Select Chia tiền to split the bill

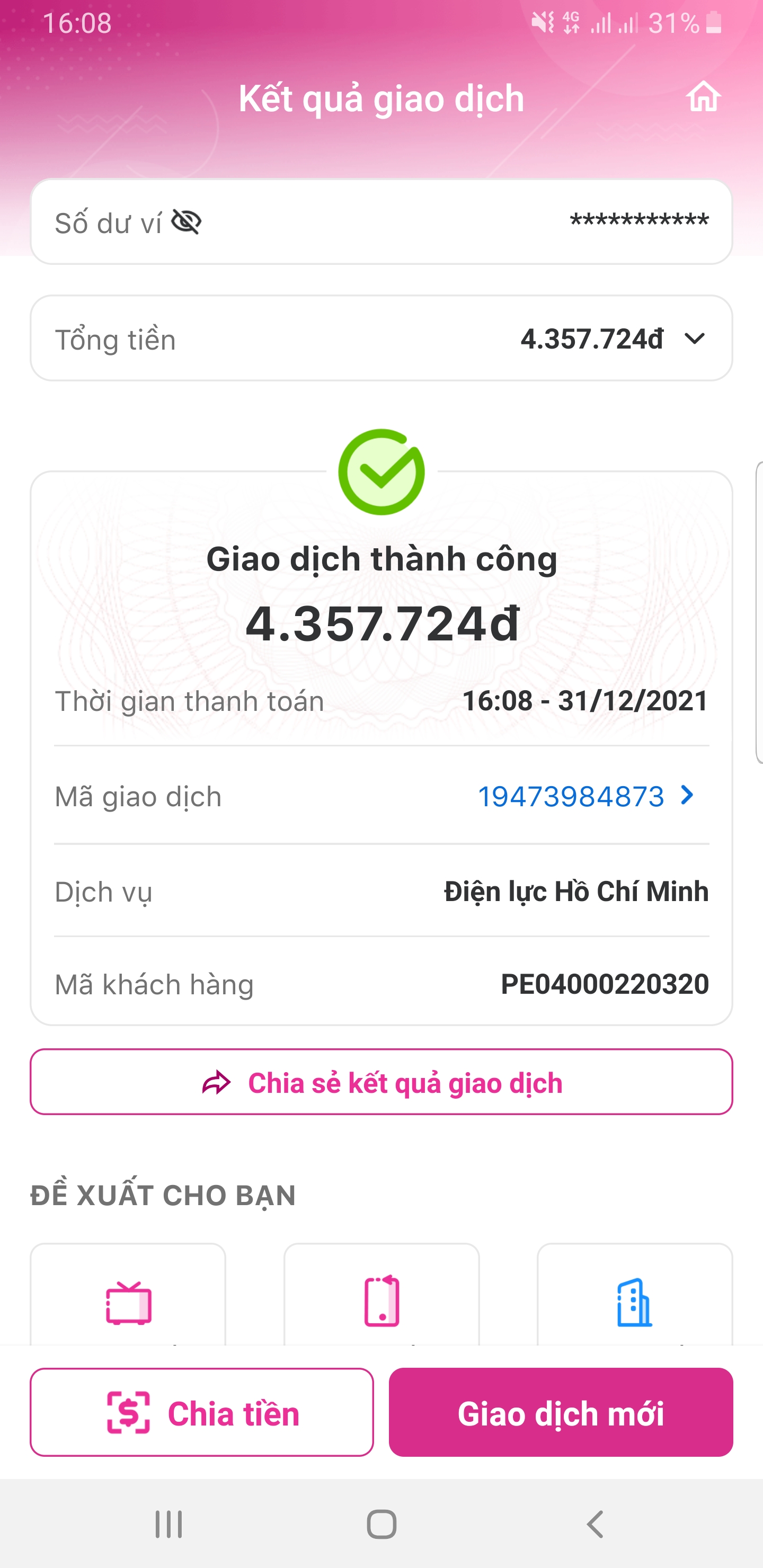201,1412
